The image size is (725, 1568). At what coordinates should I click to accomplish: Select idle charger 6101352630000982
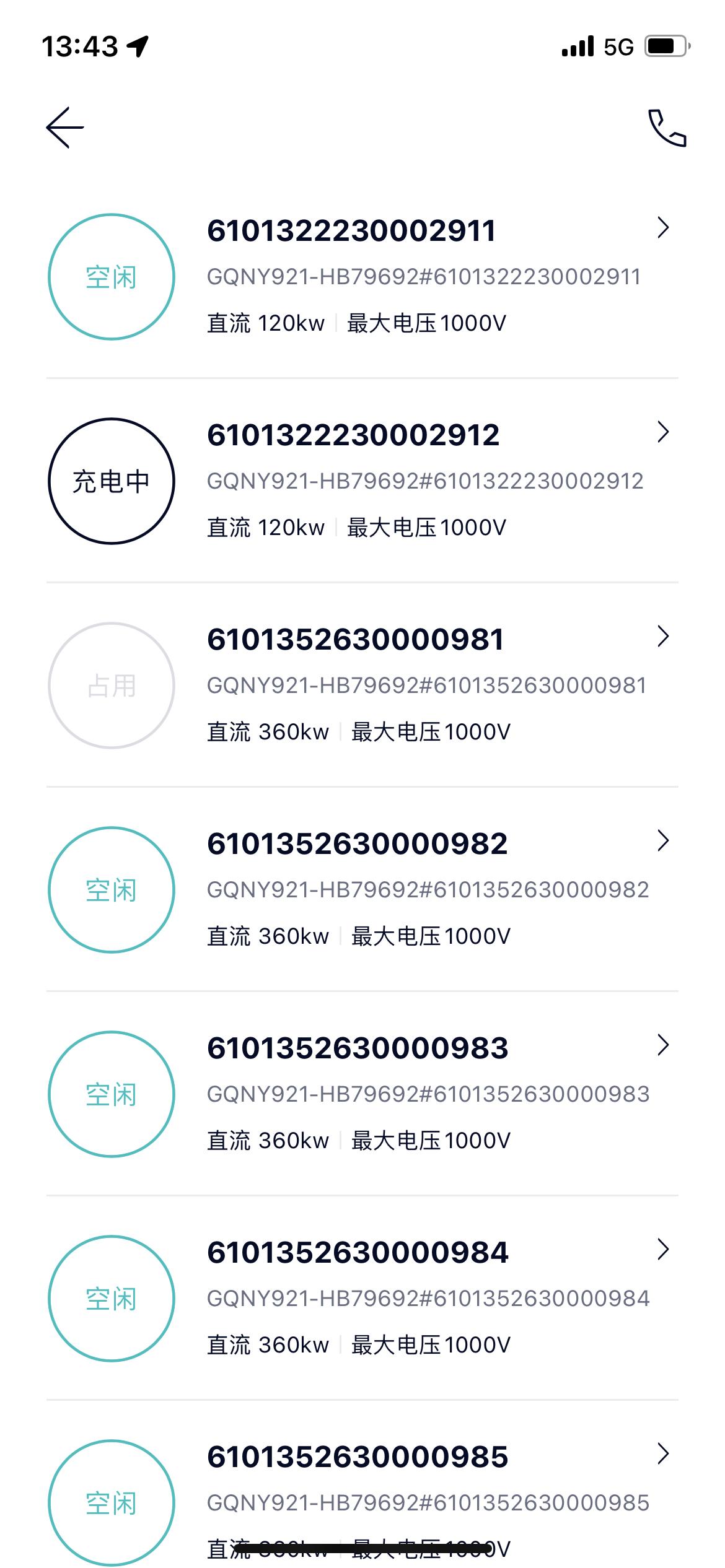point(362,889)
